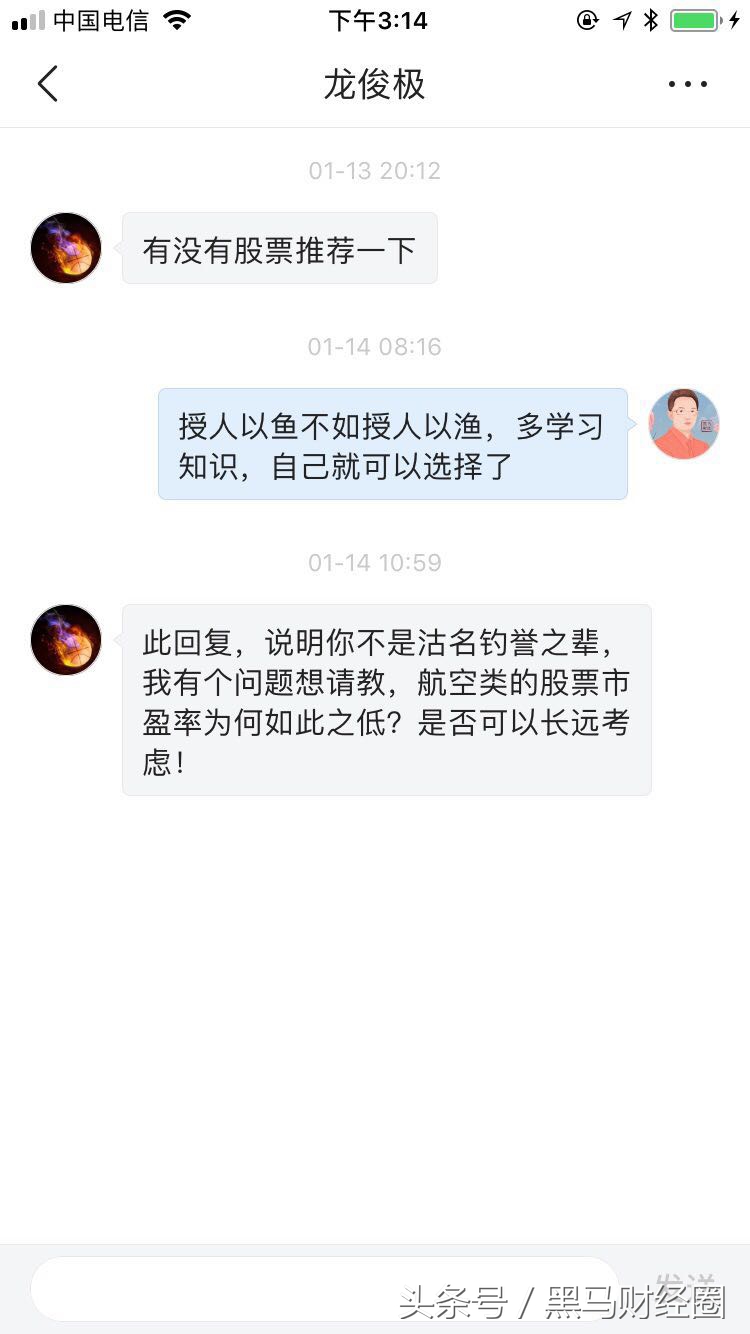The width and height of the screenshot is (750, 1334).
Task: Tap your red-shirt cartoon avatar
Action: coord(684,424)
